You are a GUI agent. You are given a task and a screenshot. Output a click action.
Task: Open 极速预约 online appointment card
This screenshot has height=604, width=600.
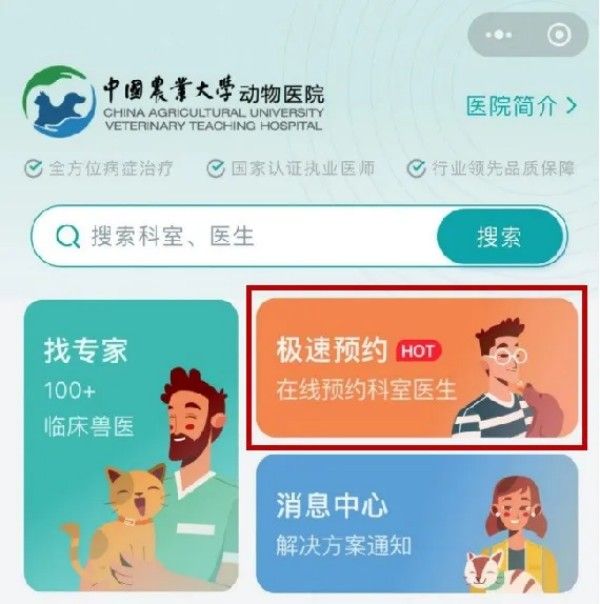click(417, 371)
